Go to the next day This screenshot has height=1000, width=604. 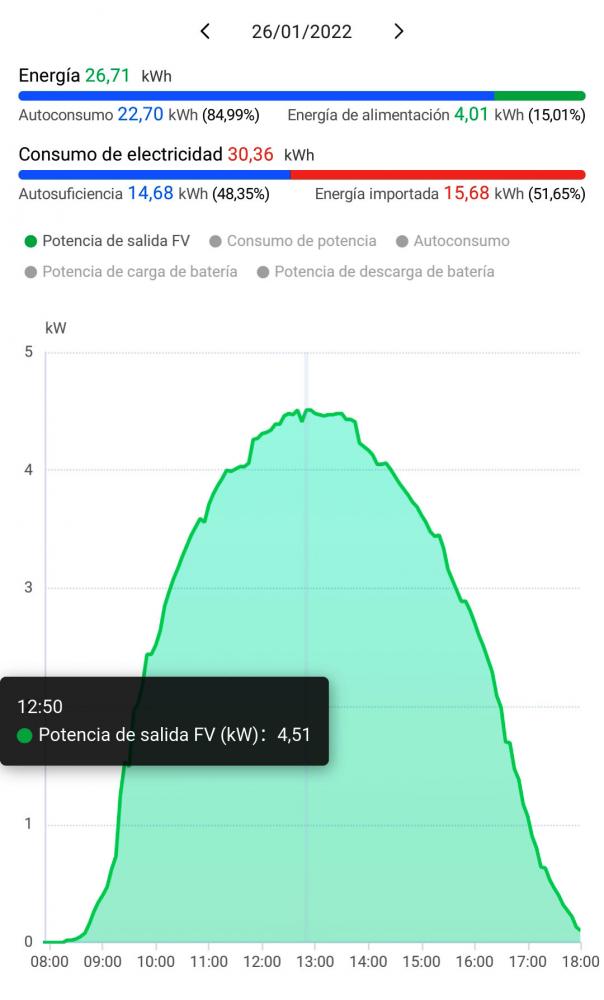pos(399,31)
